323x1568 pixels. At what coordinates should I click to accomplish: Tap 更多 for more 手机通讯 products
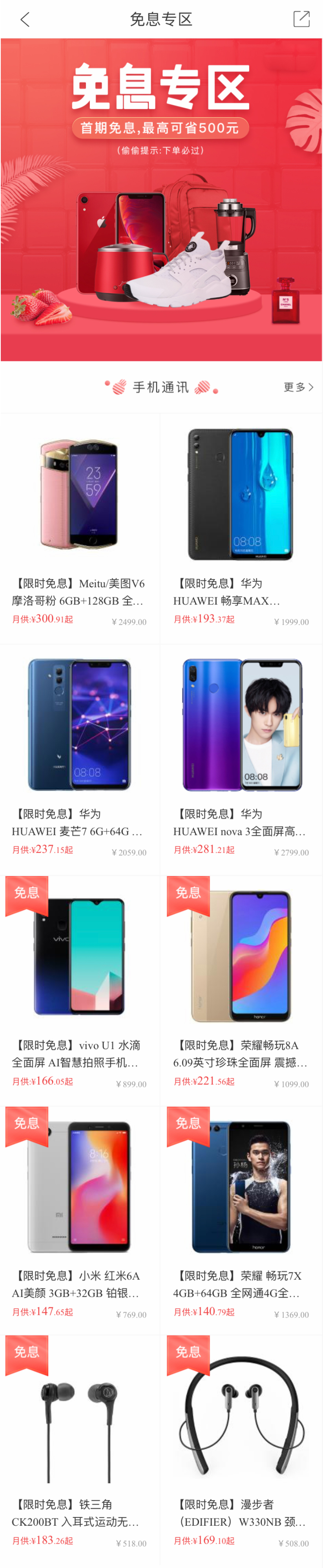[298, 387]
